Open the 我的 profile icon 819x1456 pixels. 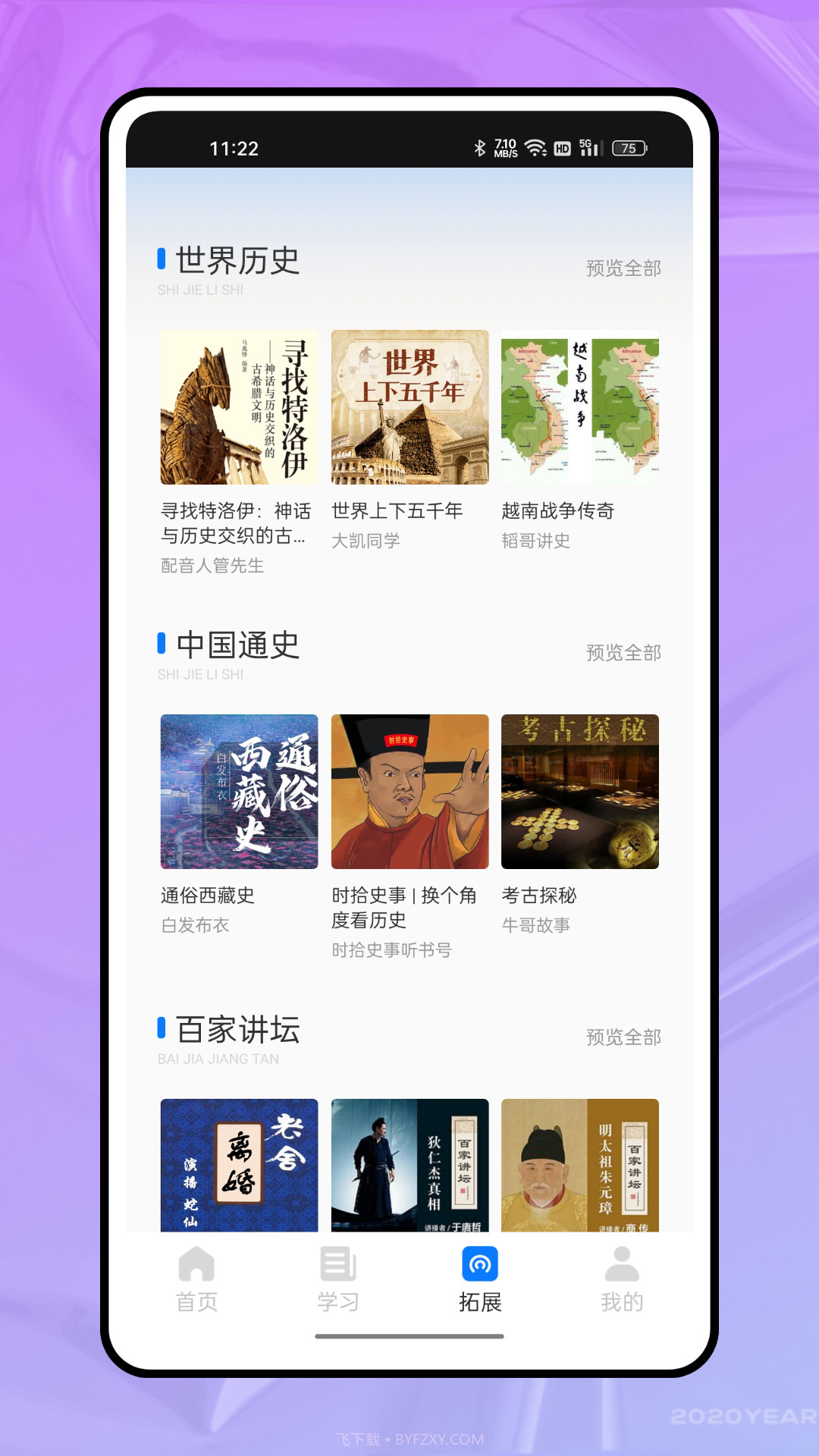click(x=620, y=1265)
